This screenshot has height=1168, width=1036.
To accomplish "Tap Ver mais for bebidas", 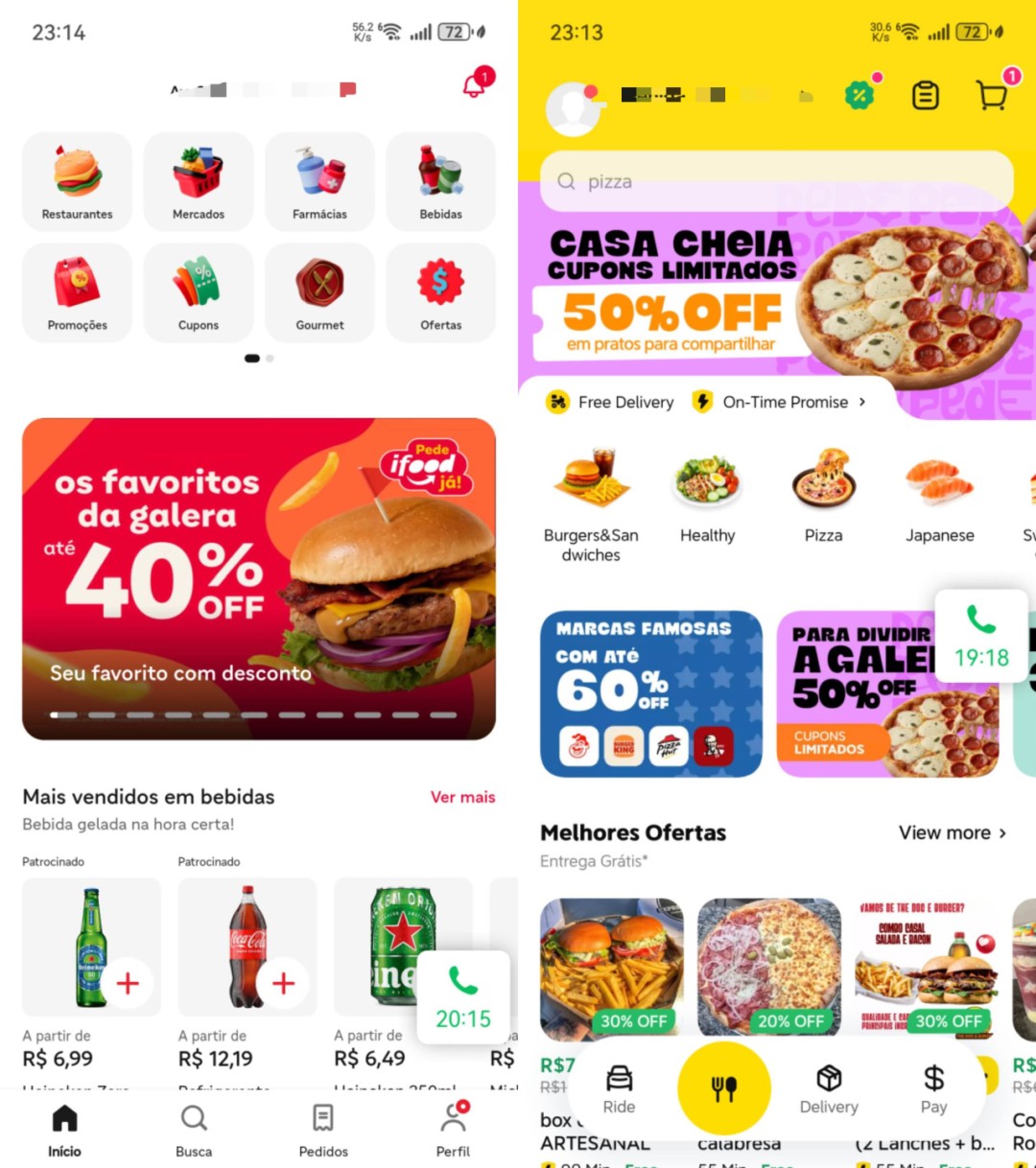I will [x=462, y=797].
